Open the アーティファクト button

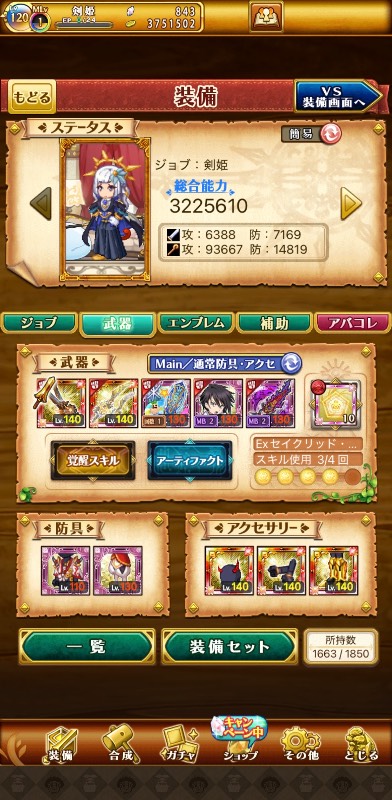click(190, 460)
